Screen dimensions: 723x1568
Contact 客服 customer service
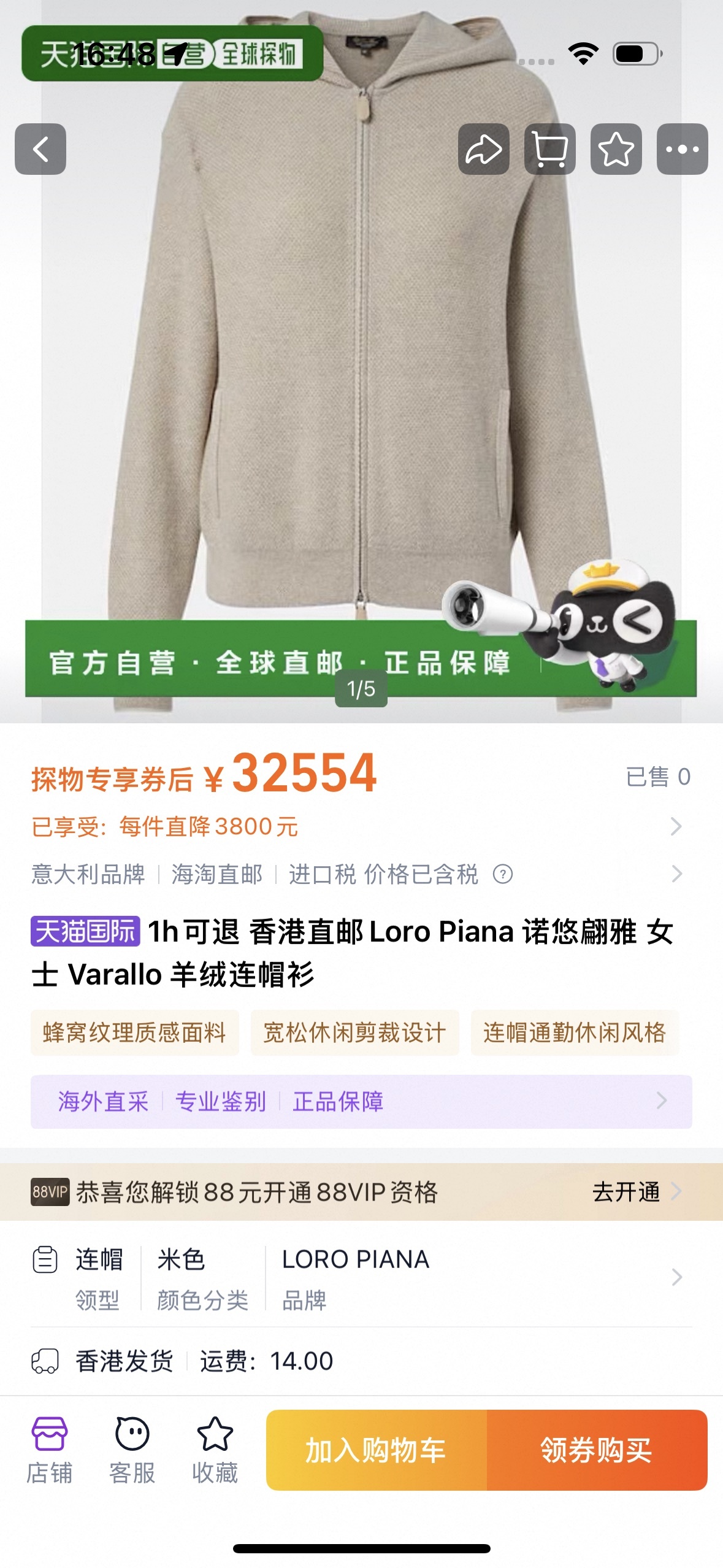click(132, 1449)
